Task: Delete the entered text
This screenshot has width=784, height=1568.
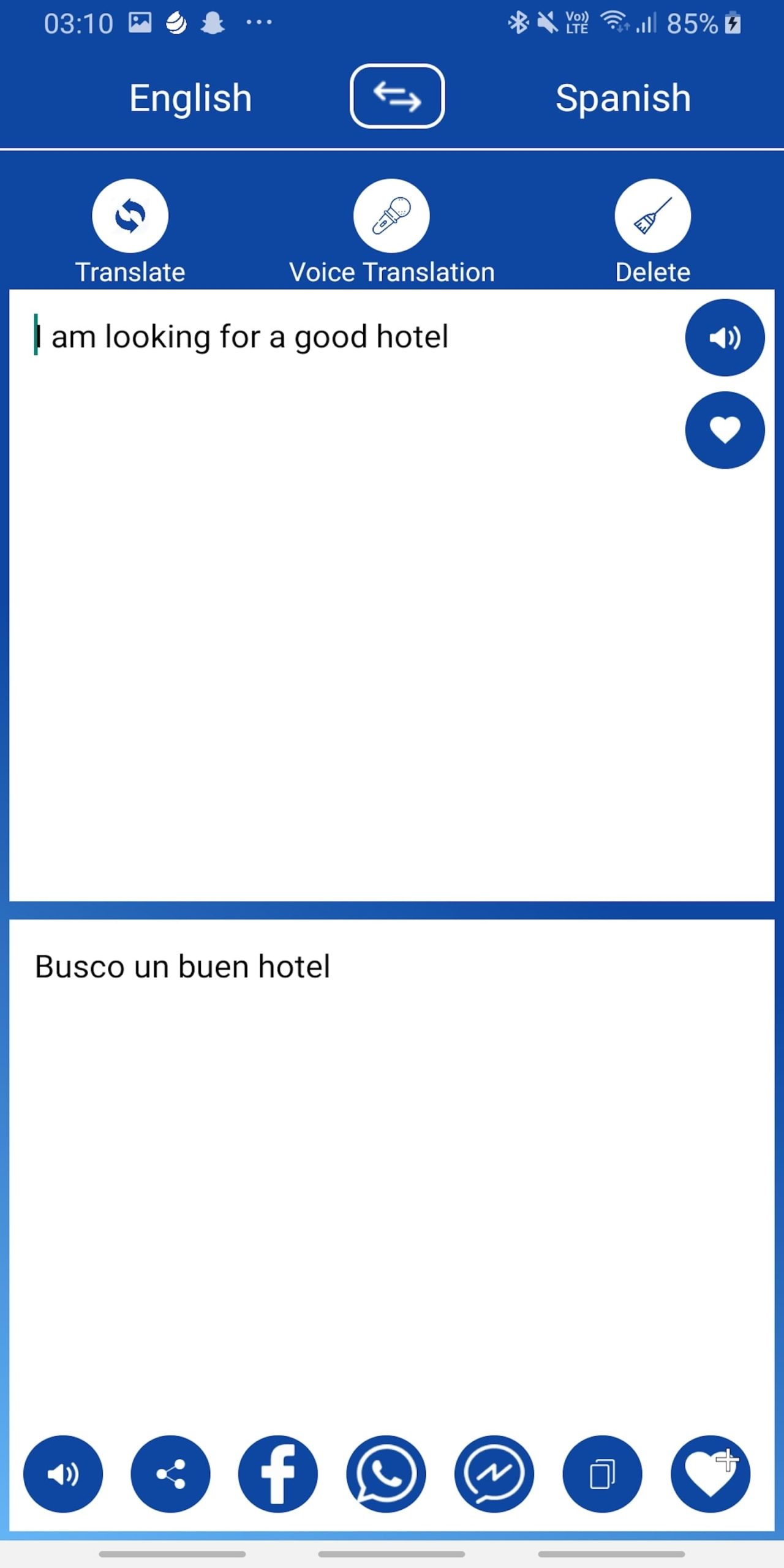Action: (x=652, y=216)
